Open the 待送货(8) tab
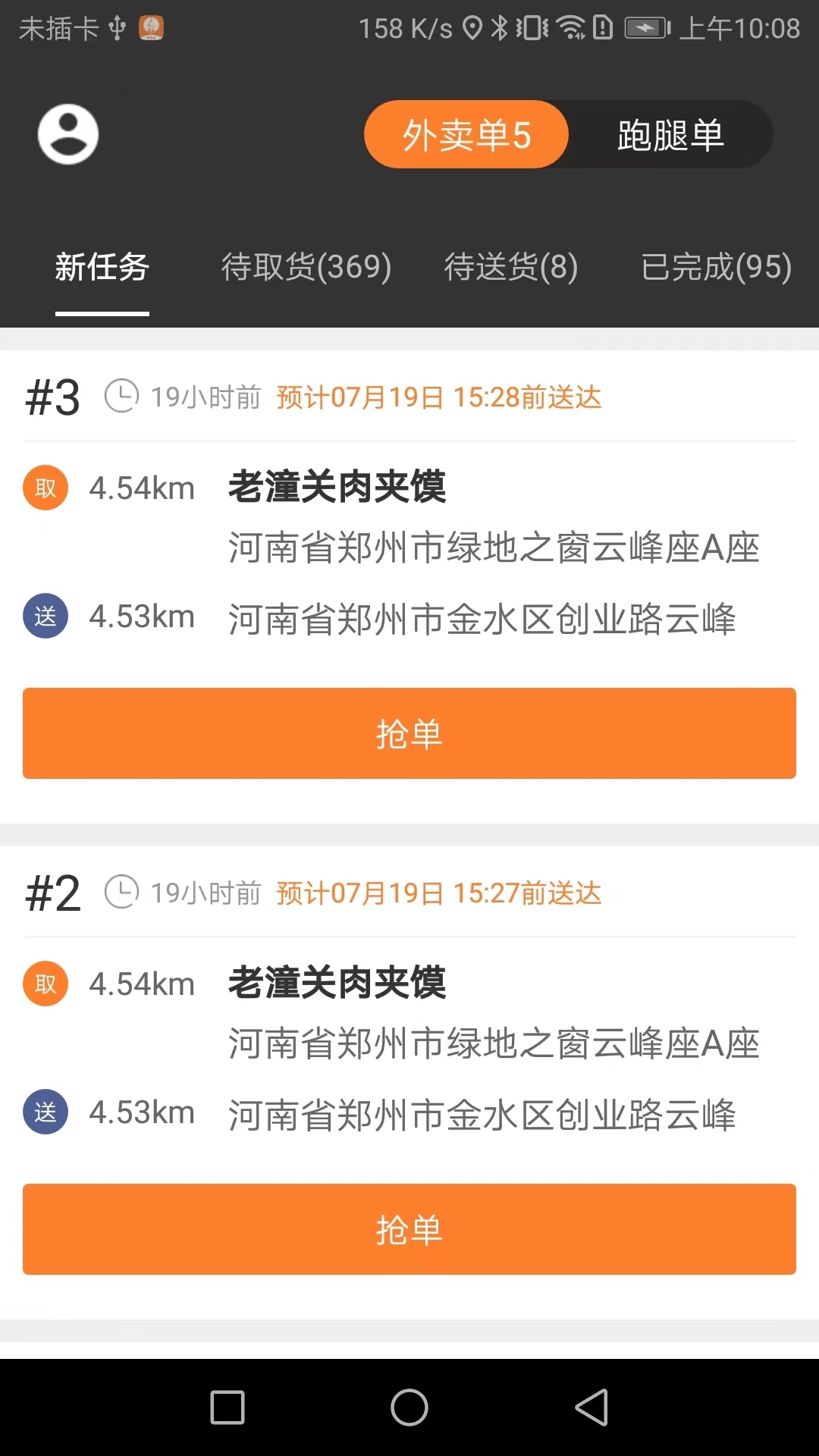The image size is (819, 1456). (510, 267)
